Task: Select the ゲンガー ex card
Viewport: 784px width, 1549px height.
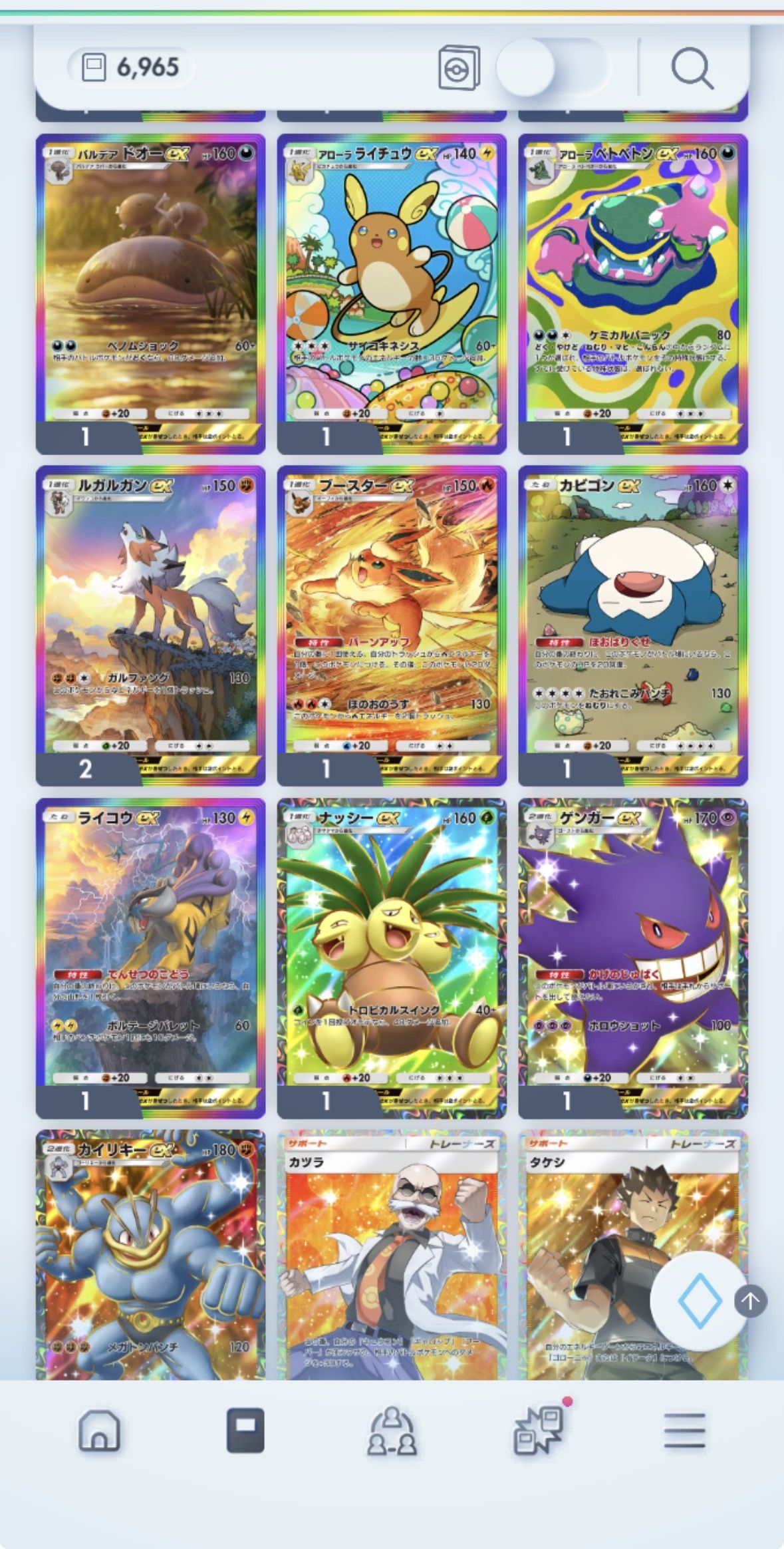Action: pyautogui.click(x=632, y=957)
